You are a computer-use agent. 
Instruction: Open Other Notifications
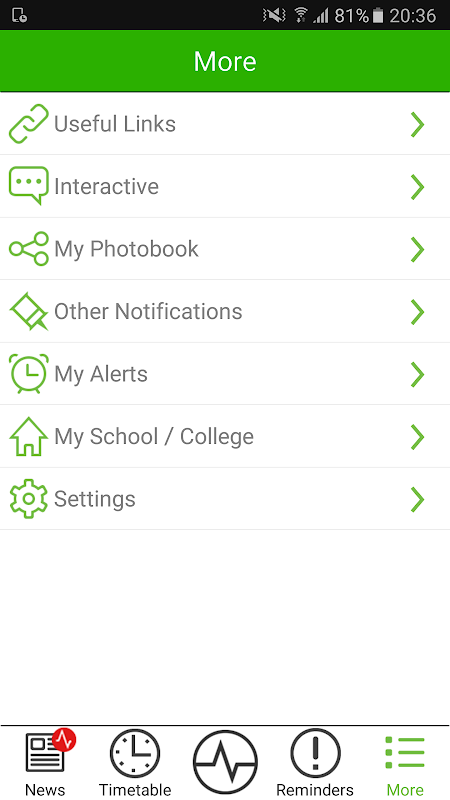pyautogui.click(x=225, y=311)
